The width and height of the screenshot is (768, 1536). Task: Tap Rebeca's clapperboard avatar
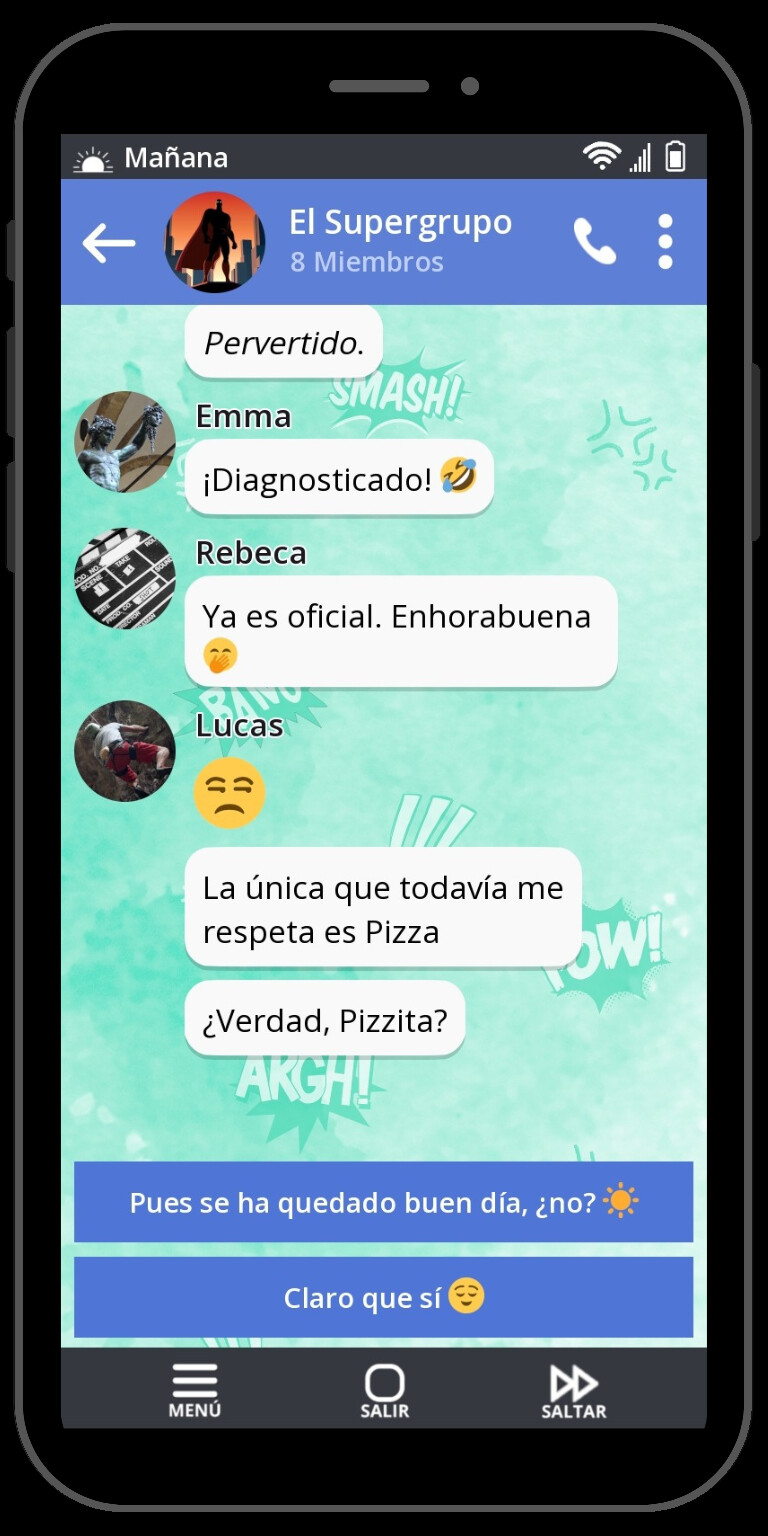(125, 578)
